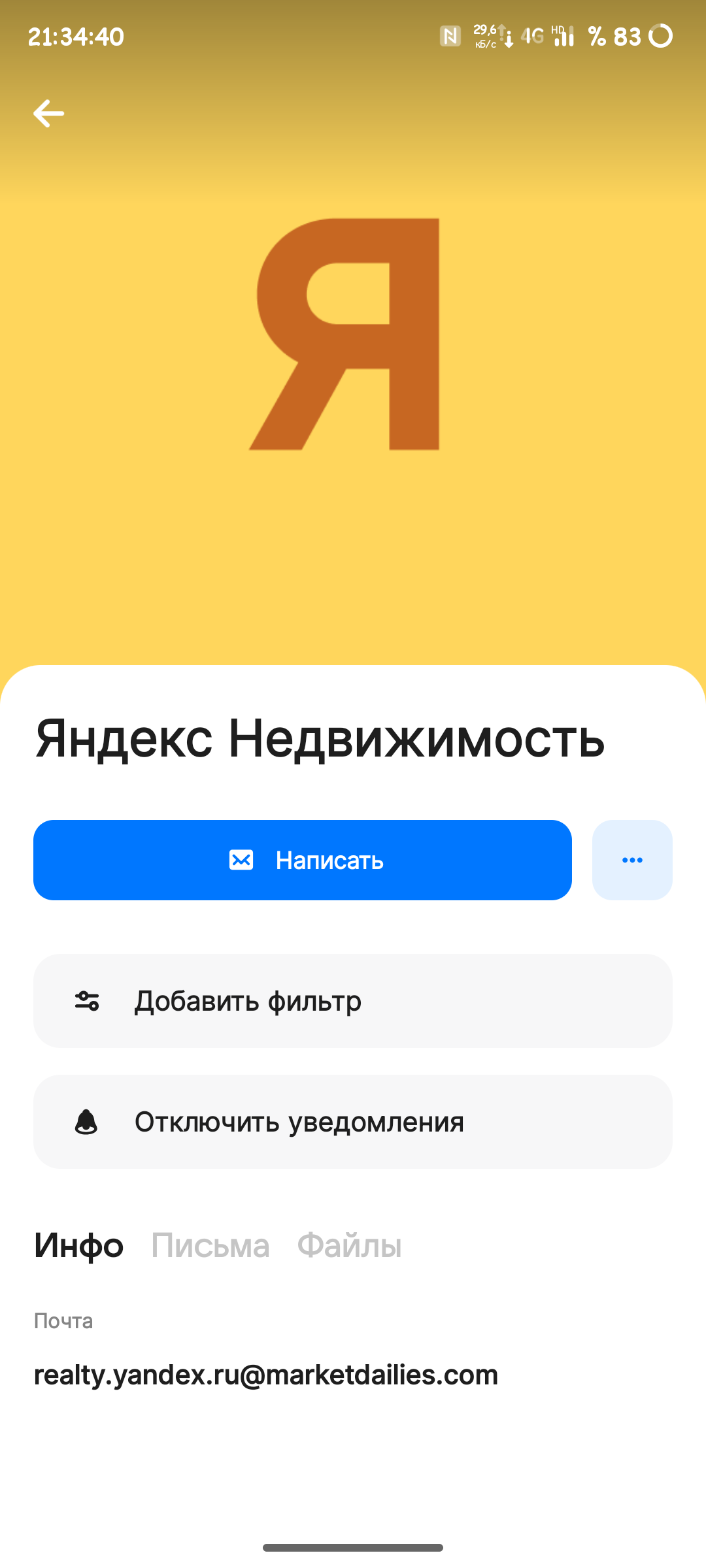Go back using the top arrow
The height and width of the screenshot is (1568, 706).
click(x=49, y=114)
